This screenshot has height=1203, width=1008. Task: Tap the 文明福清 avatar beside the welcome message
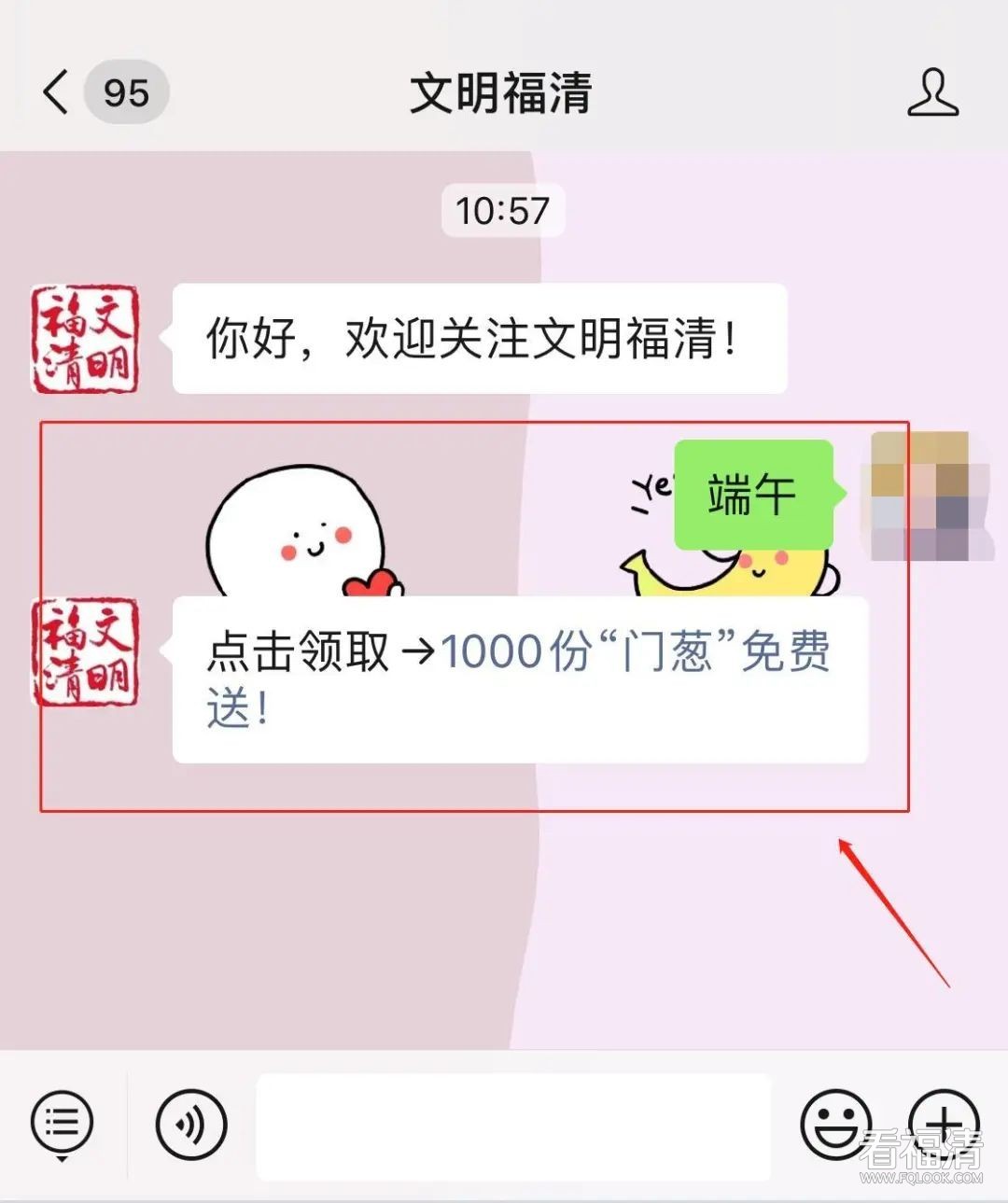coord(85,338)
